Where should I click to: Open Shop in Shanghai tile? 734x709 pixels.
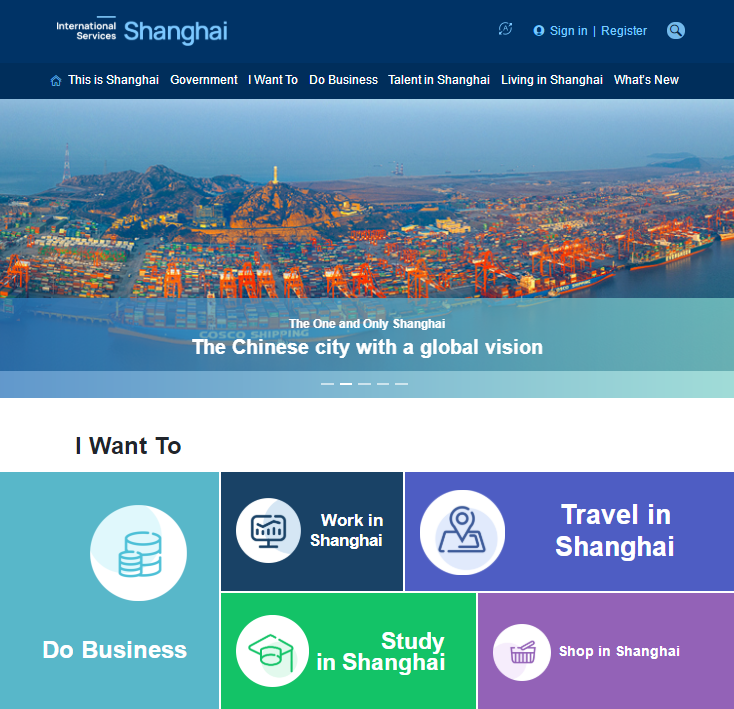[x=605, y=651]
